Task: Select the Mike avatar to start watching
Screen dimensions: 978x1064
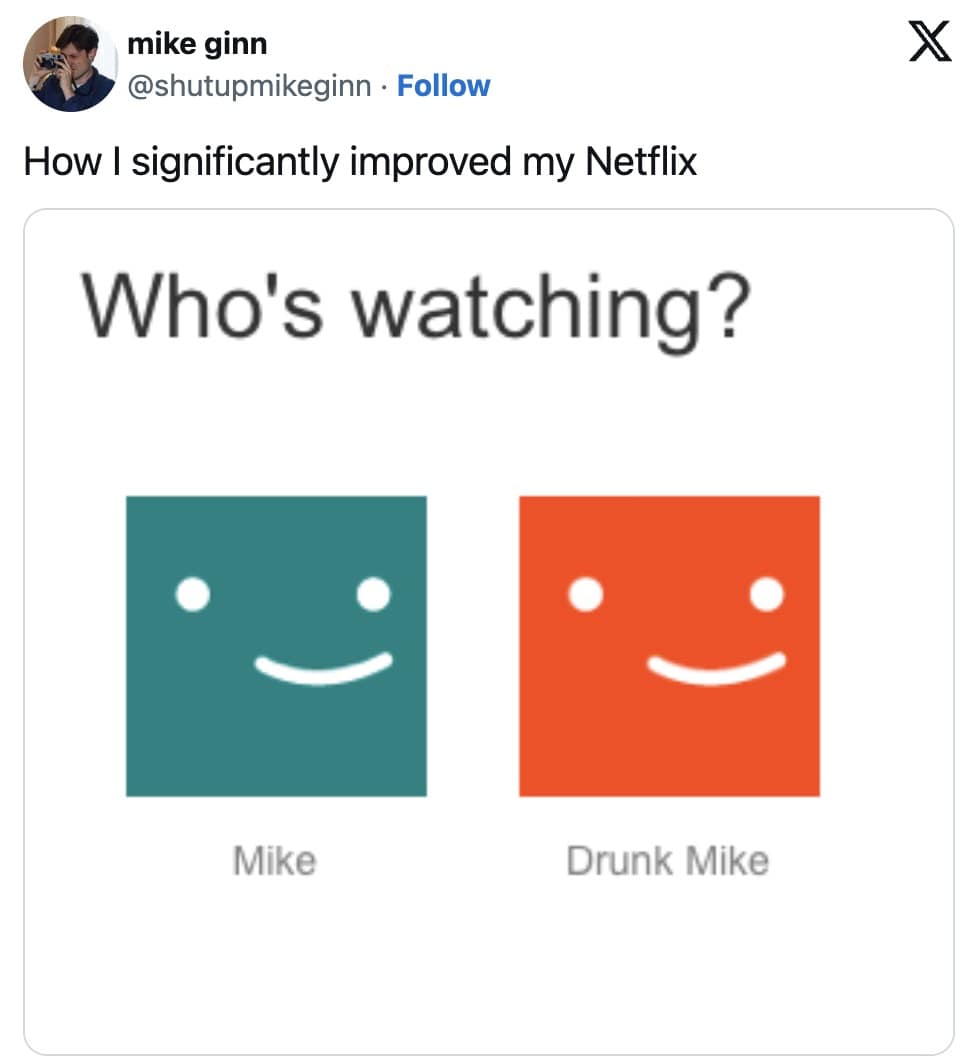Action: (275, 643)
